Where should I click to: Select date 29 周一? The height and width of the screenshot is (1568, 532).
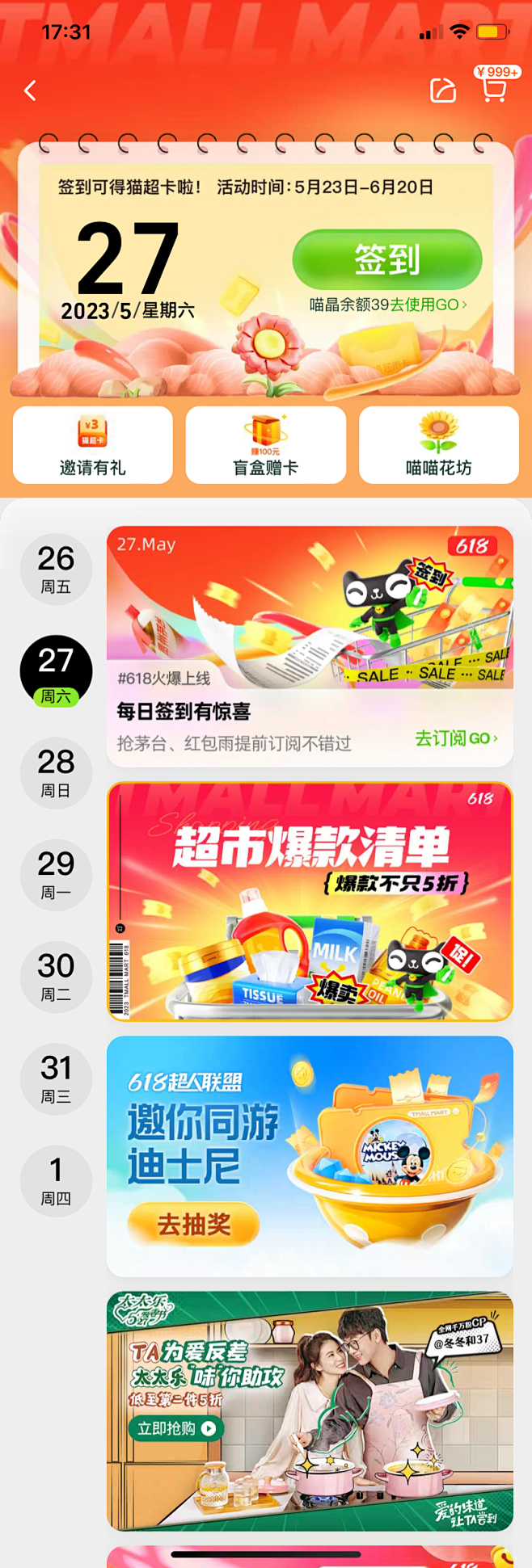pos(56,875)
